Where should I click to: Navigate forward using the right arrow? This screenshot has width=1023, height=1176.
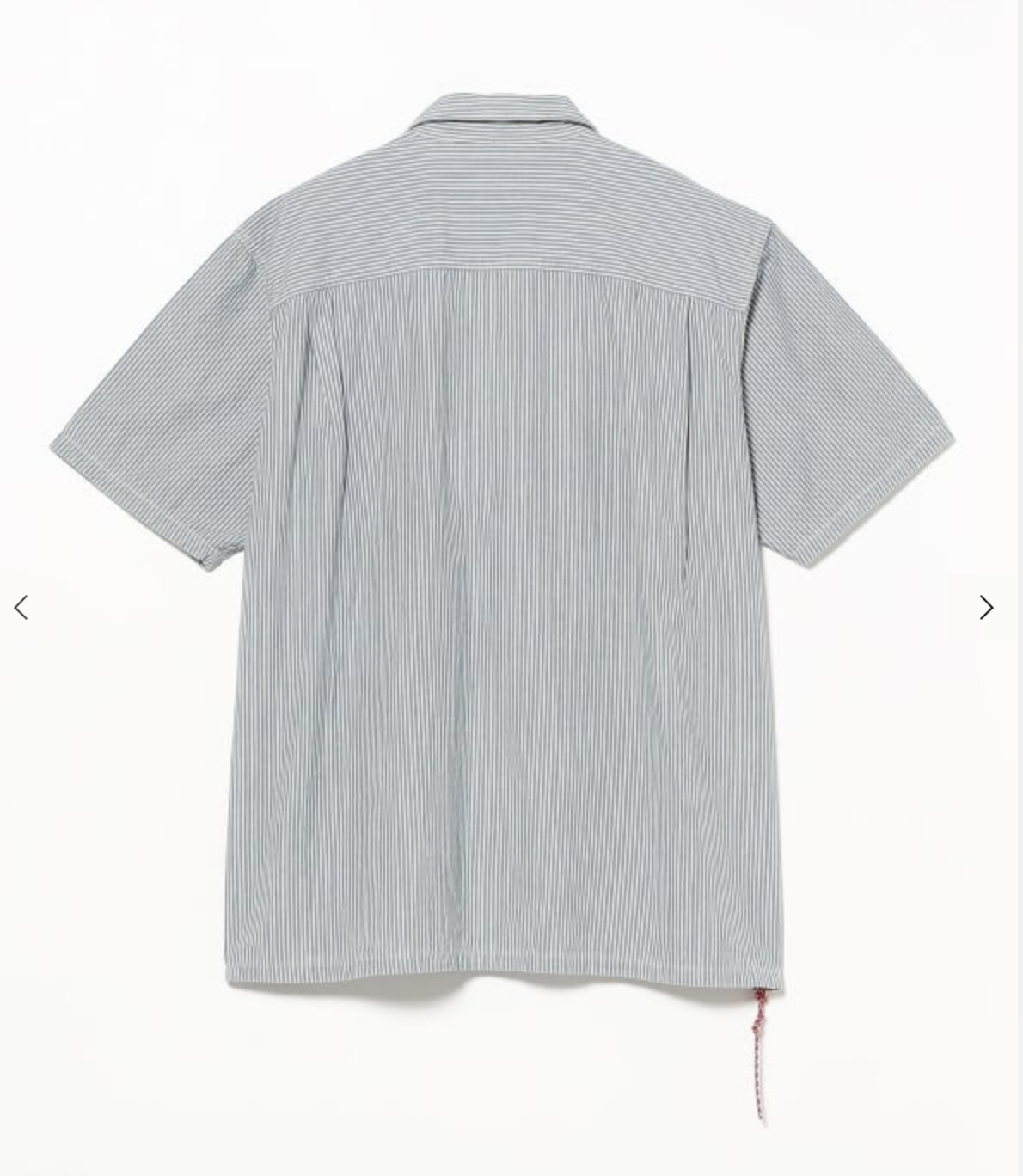(985, 608)
